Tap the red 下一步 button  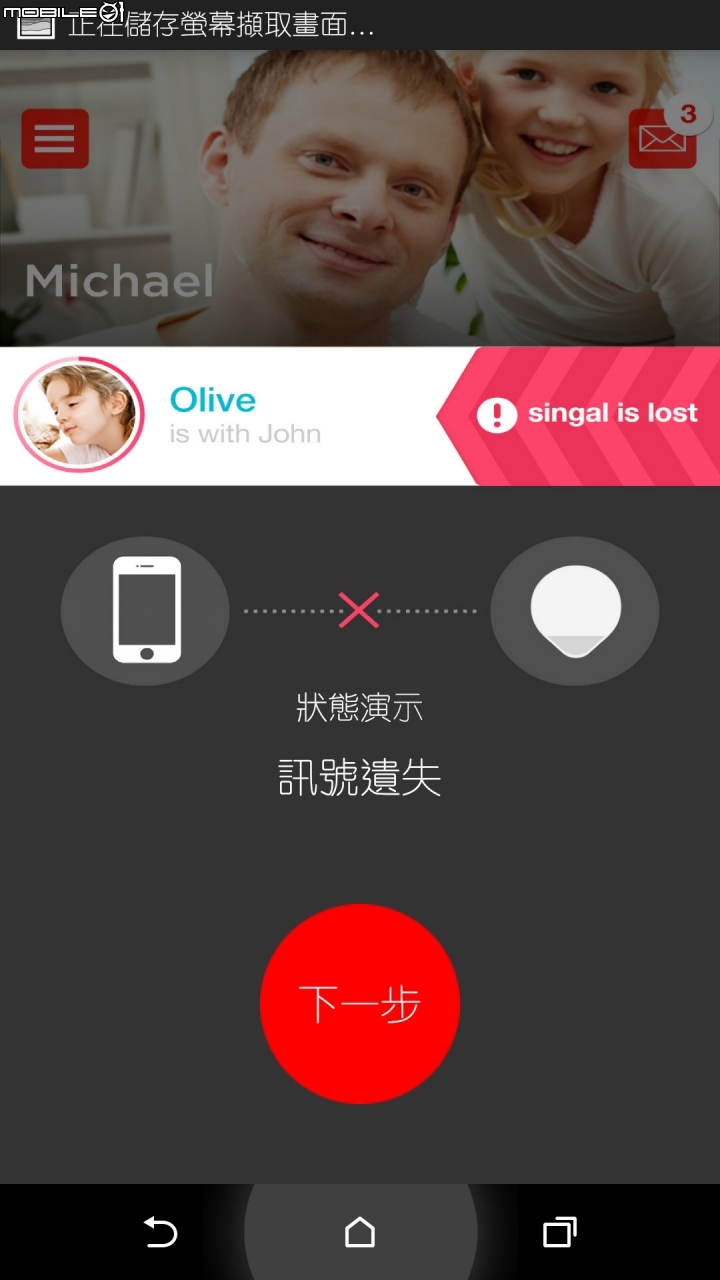tap(360, 1003)
